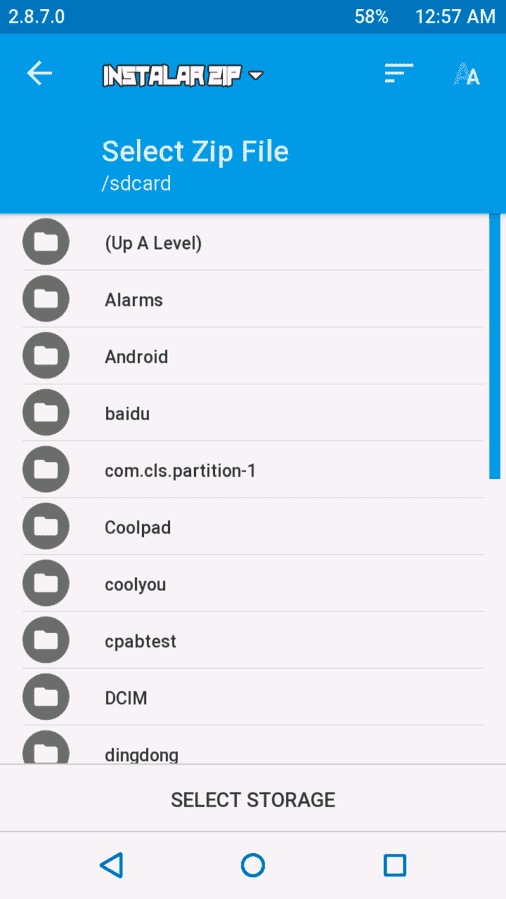Open the coolyou folder
This screenshot has width=506, height=899.
pyautogui.click(x=253, y=584)
